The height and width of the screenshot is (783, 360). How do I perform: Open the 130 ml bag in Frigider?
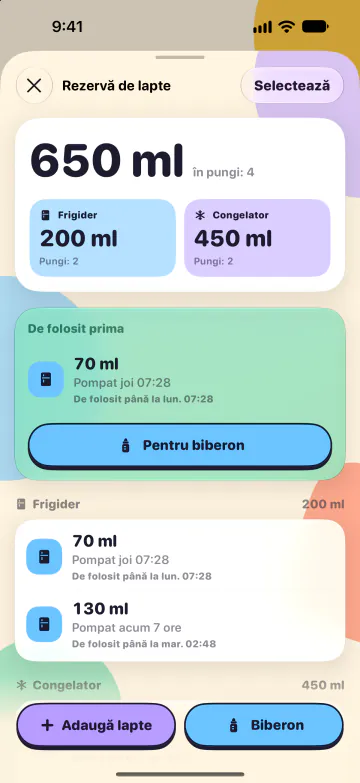click(180, 624)
